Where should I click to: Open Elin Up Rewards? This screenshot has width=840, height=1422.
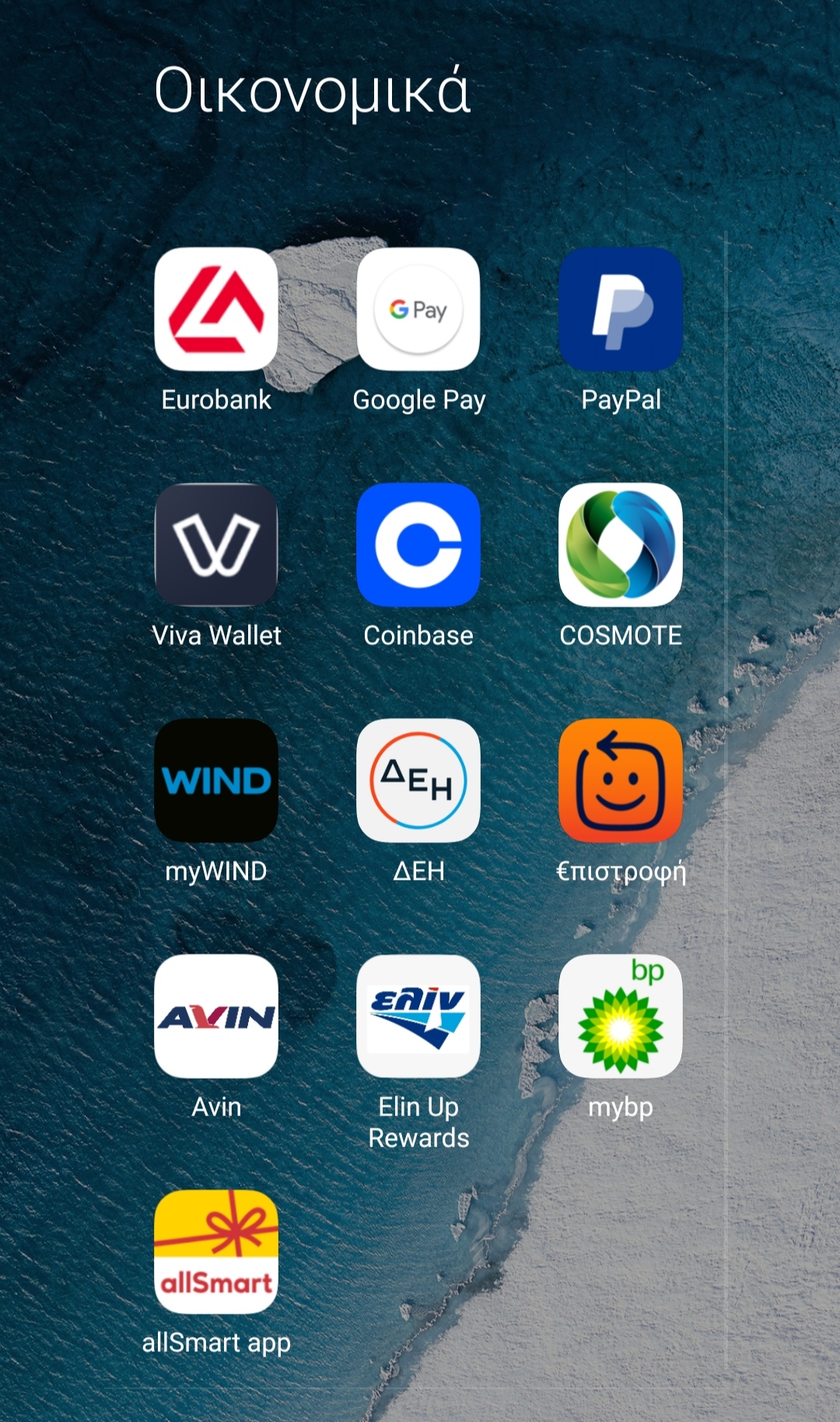pos(418,1016)
